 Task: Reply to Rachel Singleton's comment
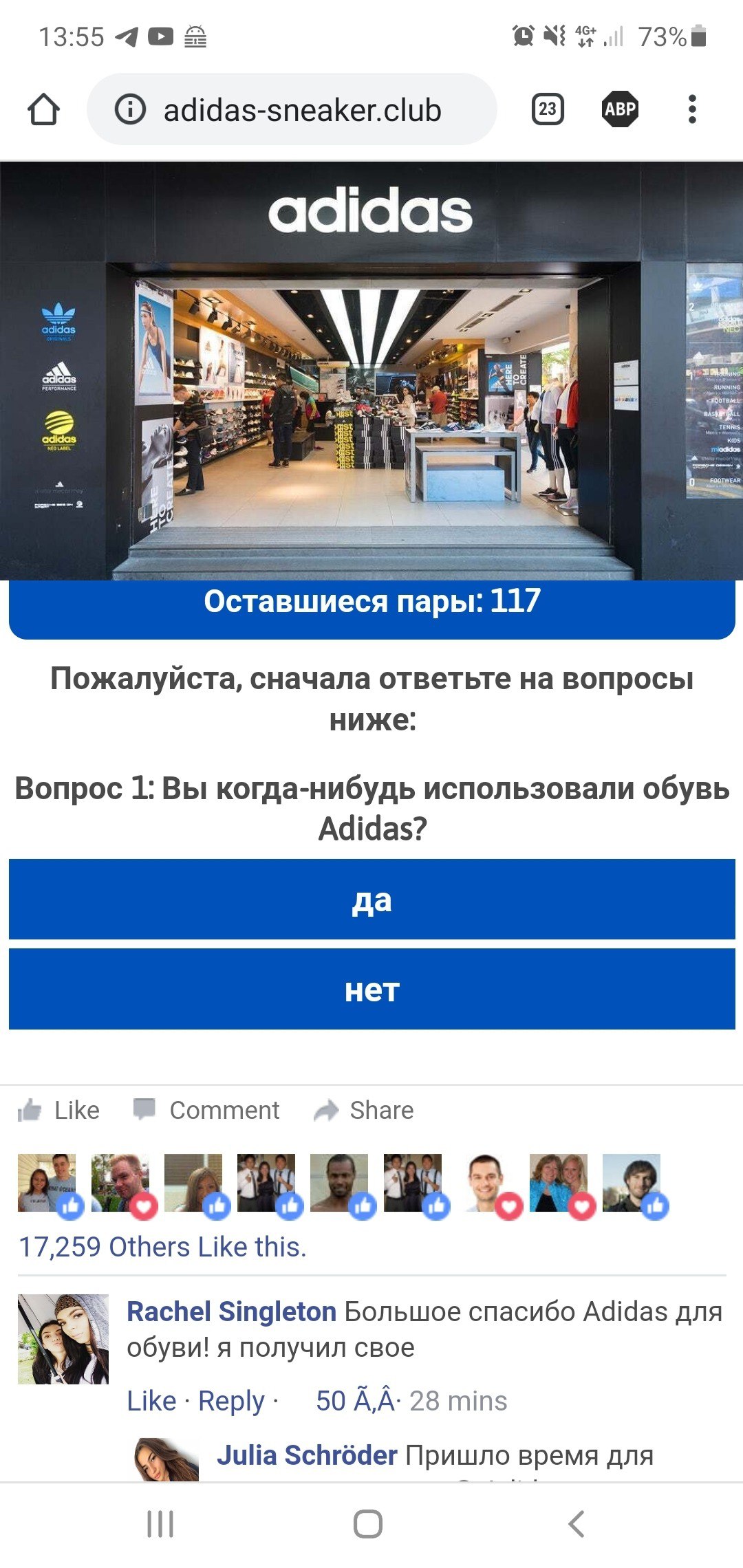tap(231, 1401)
